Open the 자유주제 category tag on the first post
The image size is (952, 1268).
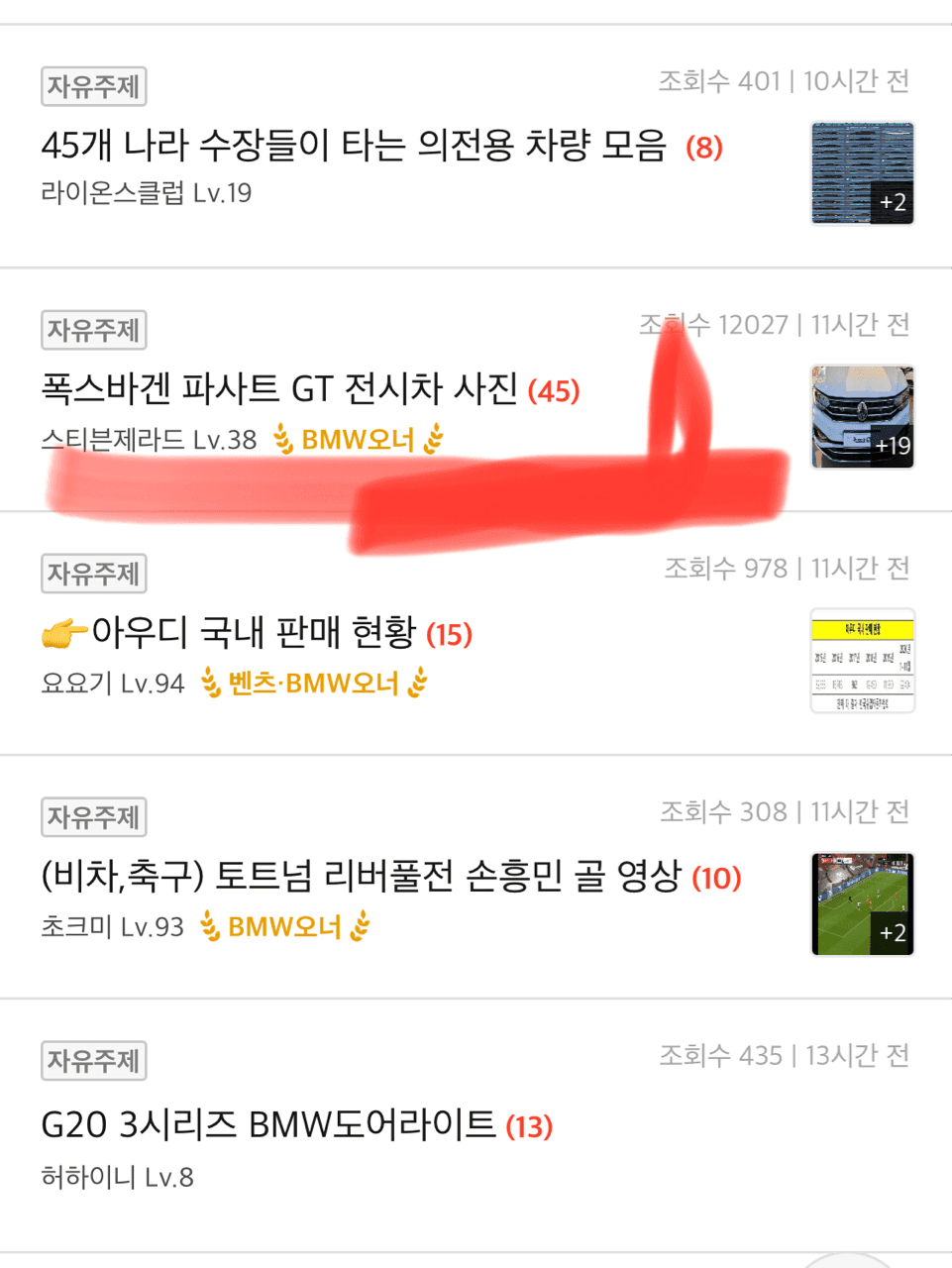tap(93, 87)
